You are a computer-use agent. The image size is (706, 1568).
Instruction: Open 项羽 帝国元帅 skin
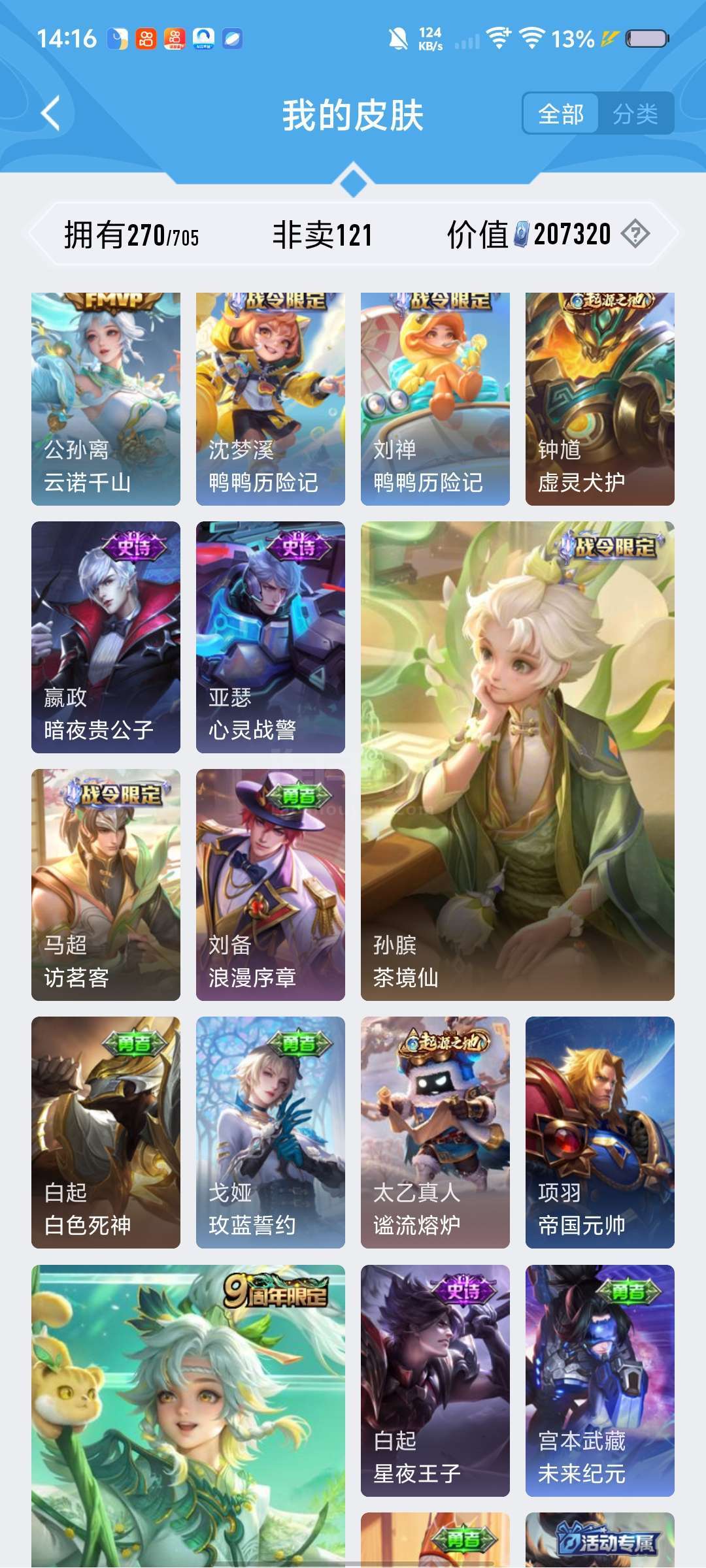[x=600, y=1132]
